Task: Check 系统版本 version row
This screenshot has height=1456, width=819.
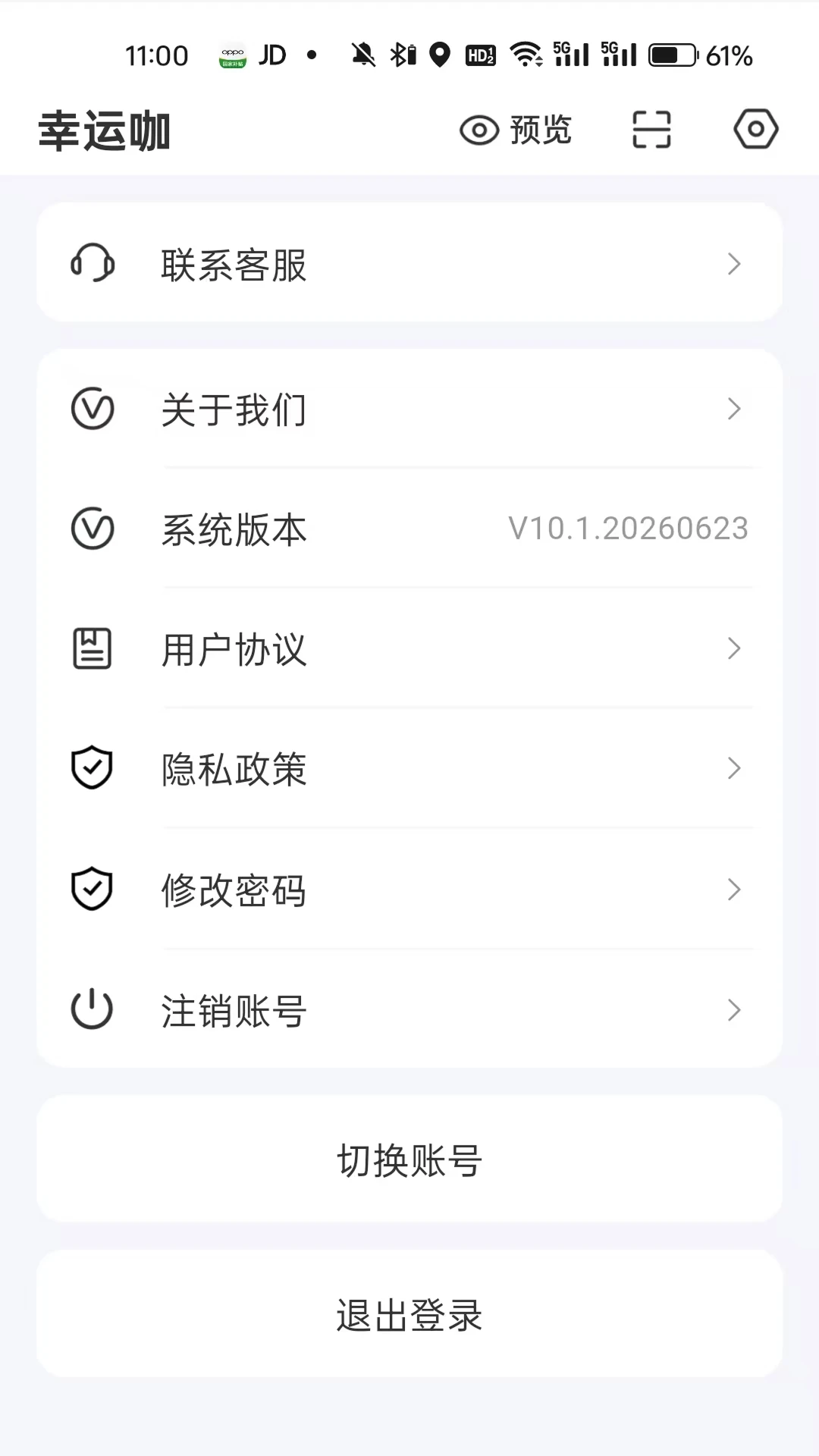Action: pyautogui.click(x=409, y=529)
